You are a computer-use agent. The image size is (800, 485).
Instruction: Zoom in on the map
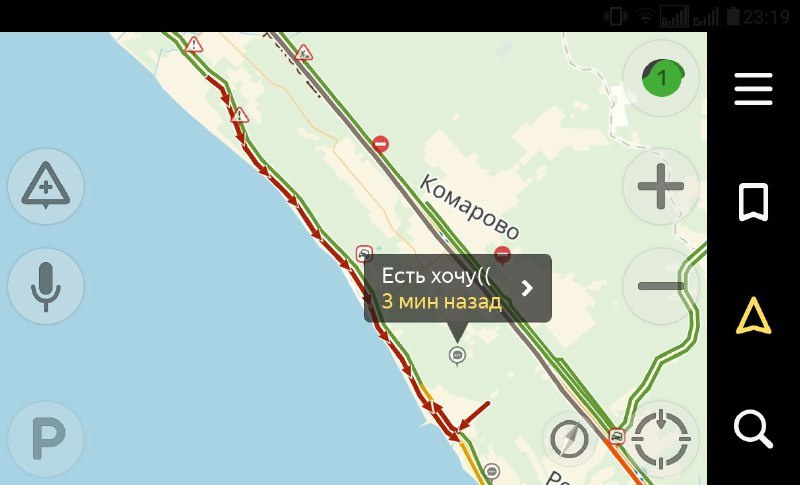[660, 186]
